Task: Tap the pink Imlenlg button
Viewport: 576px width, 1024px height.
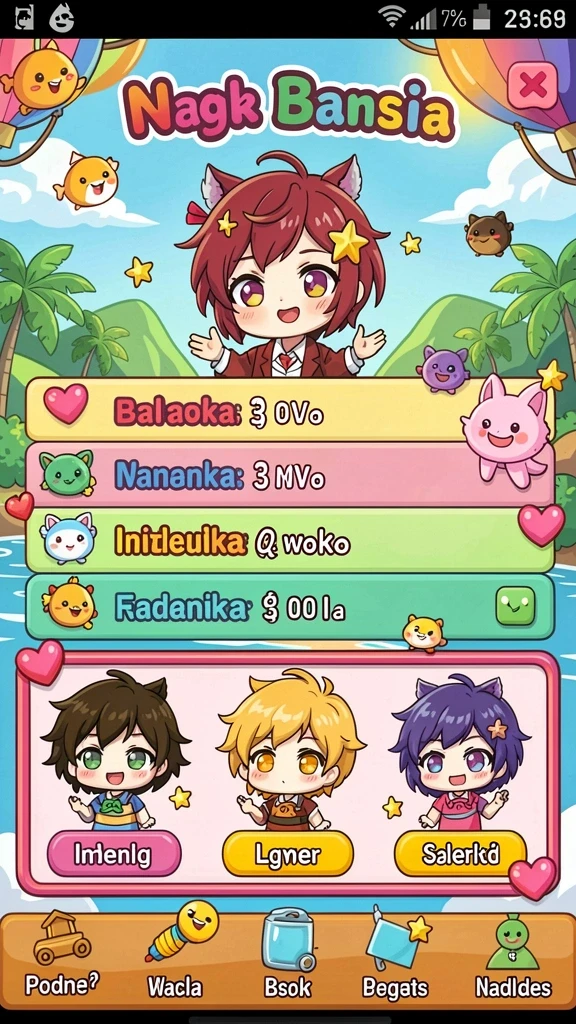Action: tap(114, 853)
